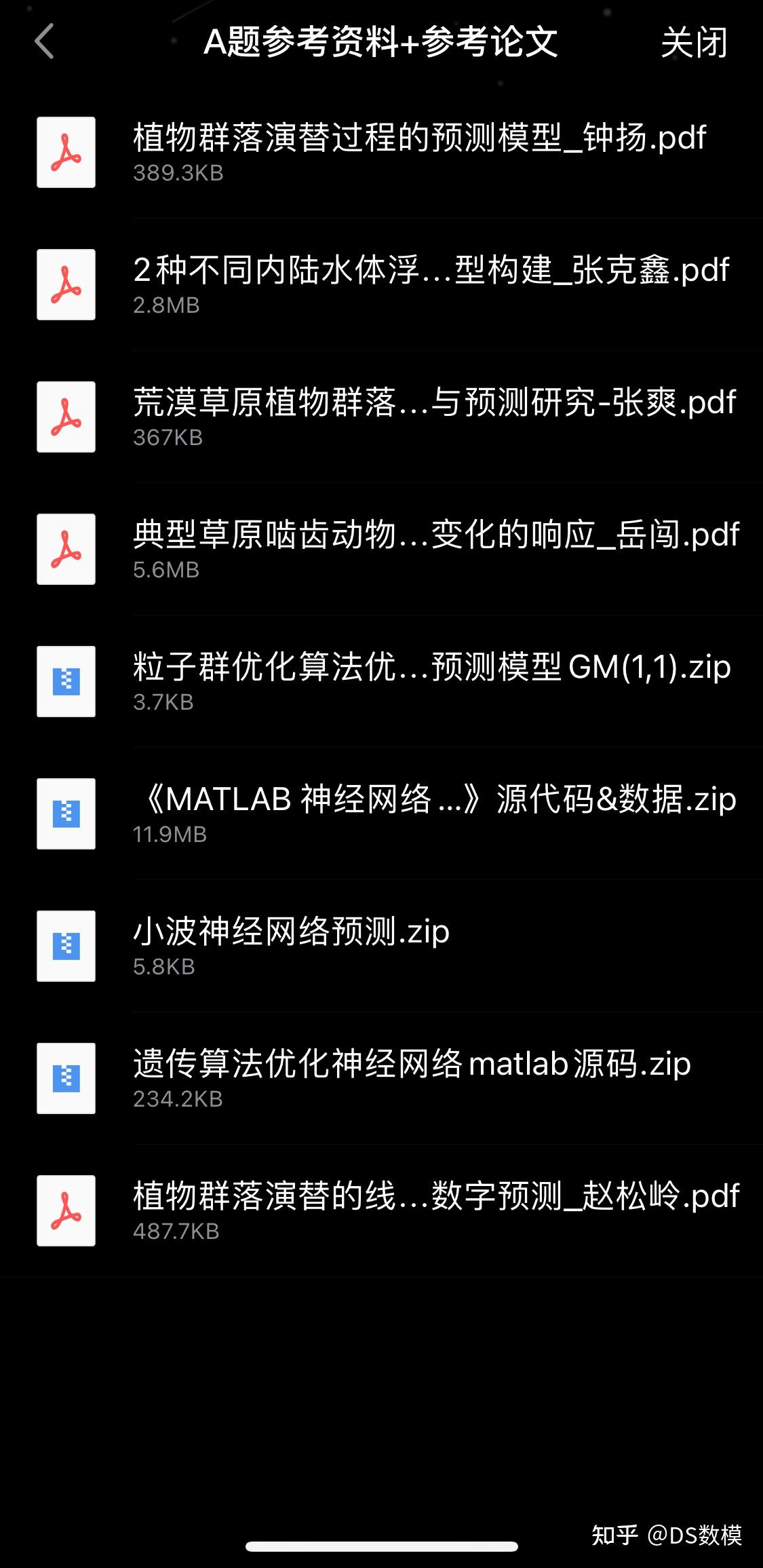Open 小波神经网络预测.zip
The image size is (763, 1568).
pyautogui.click(x=381, y=946)
